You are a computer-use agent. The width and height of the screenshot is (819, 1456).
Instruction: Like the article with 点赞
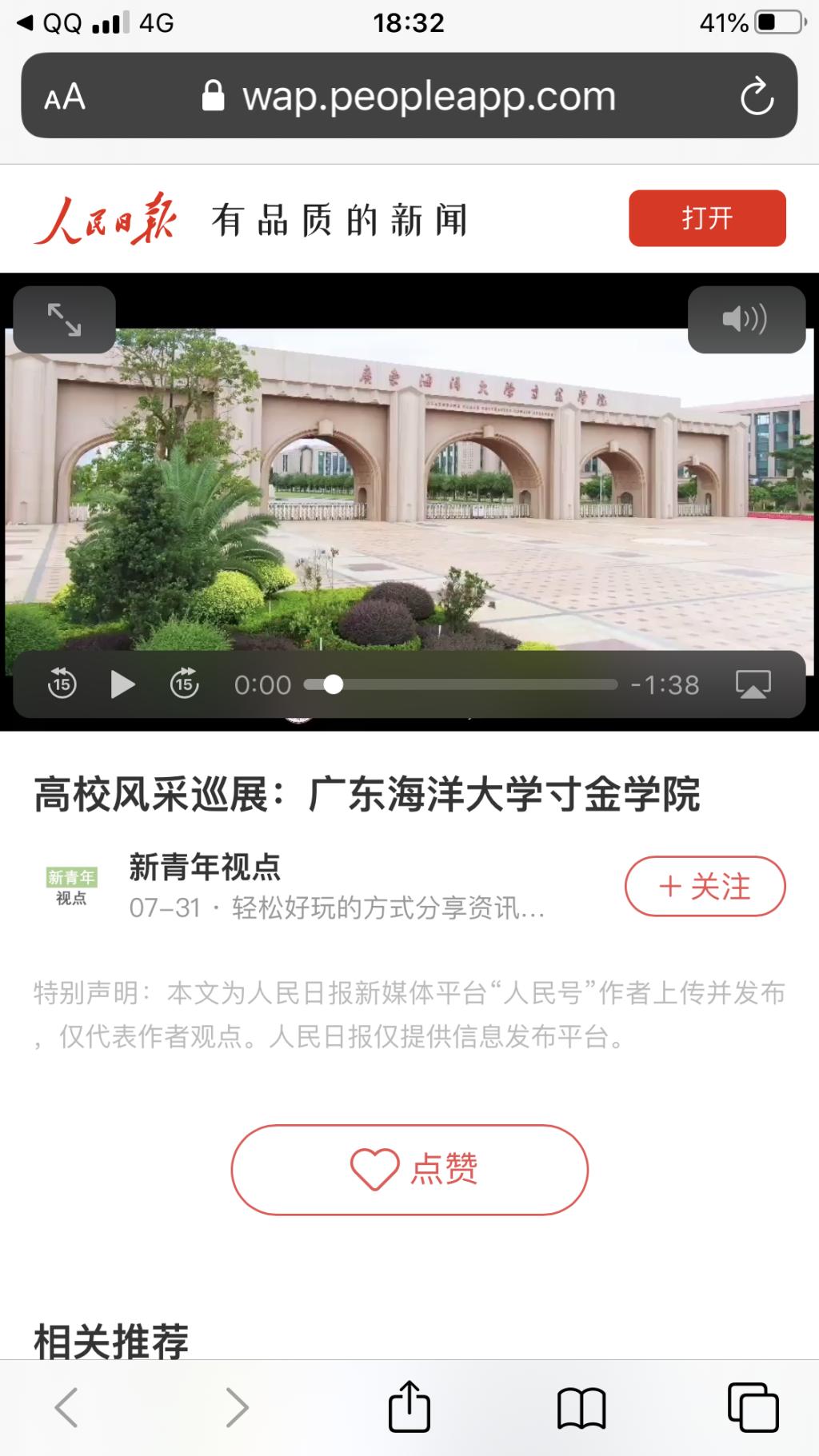[x=409, y=1170]
